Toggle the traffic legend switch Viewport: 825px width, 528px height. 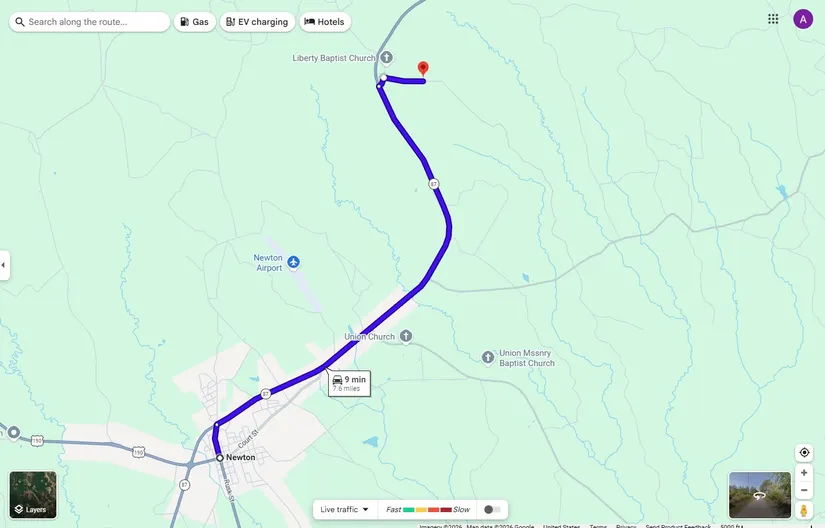[x=491, y=510]
